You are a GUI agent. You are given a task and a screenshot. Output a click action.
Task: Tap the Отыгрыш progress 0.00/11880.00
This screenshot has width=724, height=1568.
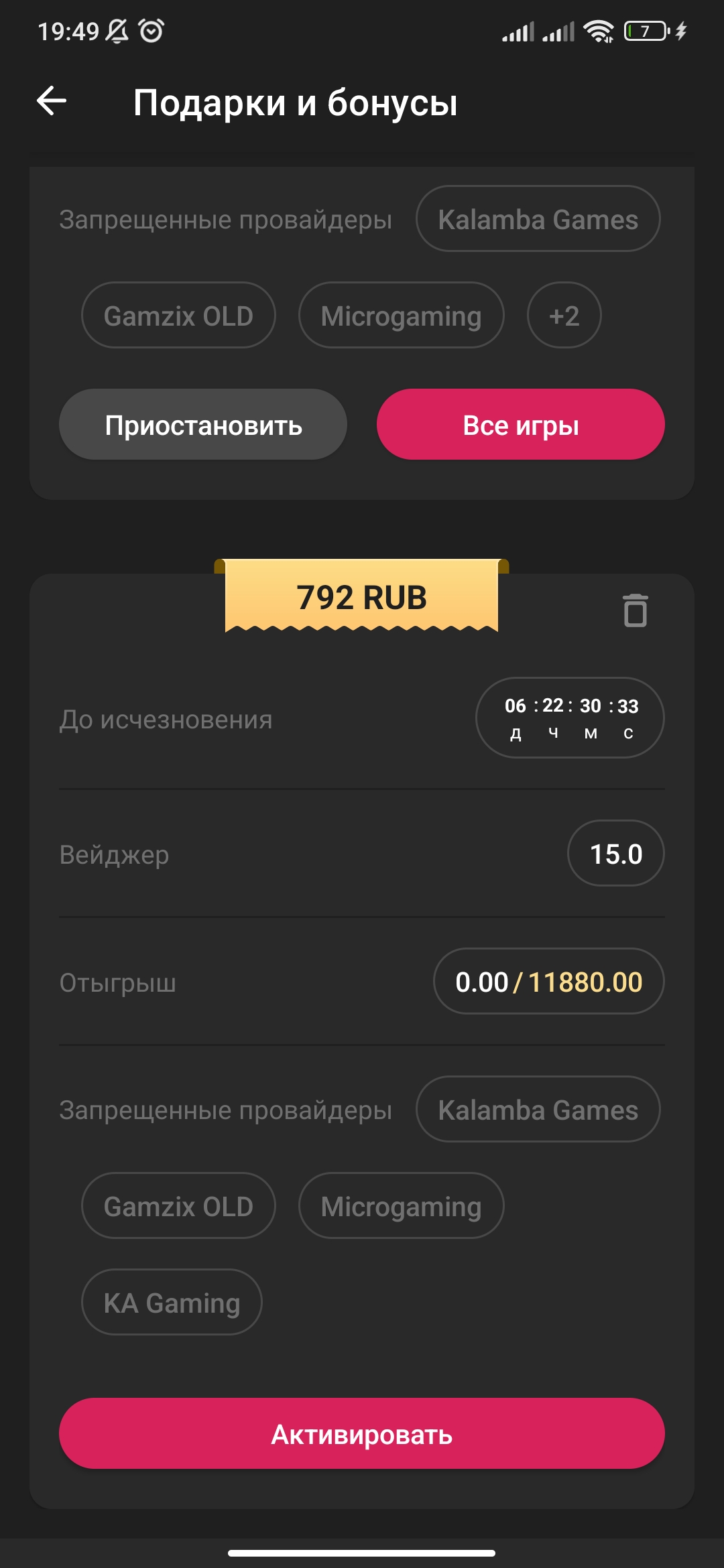(x=548, y=981)
